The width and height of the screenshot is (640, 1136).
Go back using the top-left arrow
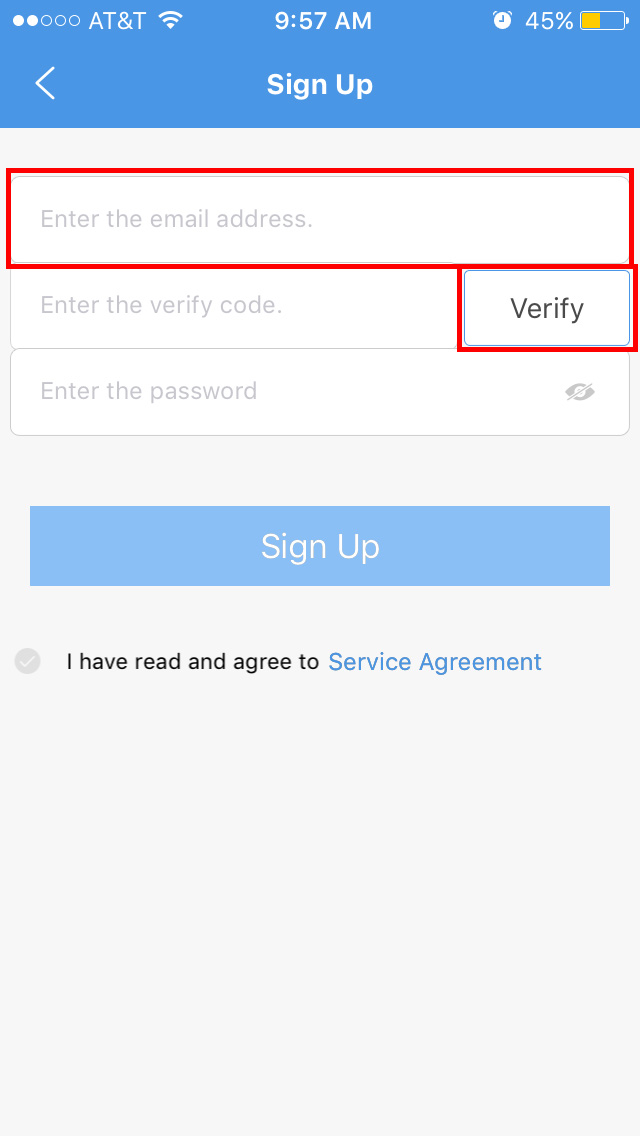click(x=45, y=83)
